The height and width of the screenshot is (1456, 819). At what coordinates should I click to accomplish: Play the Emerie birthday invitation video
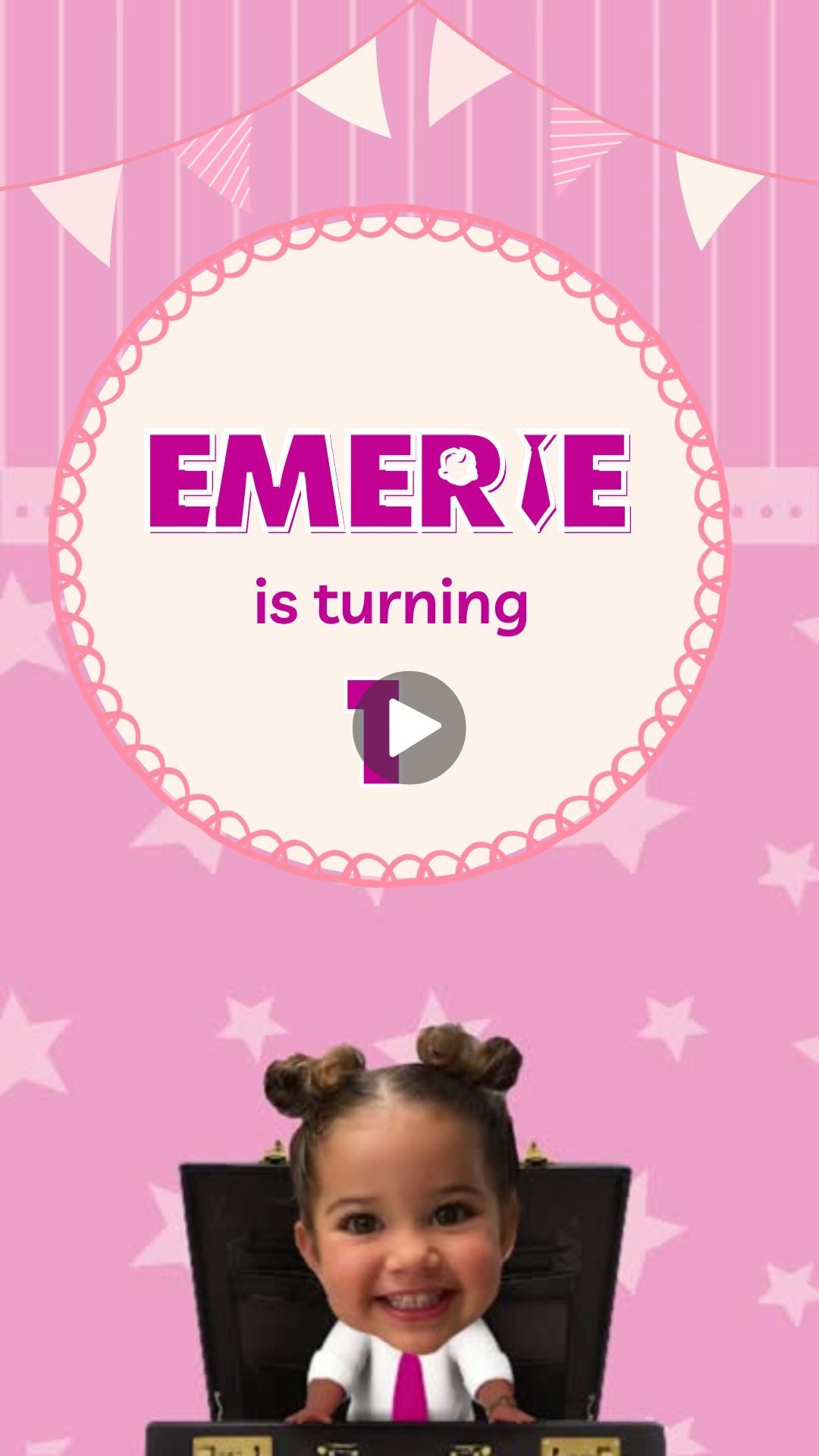point(409,727)
